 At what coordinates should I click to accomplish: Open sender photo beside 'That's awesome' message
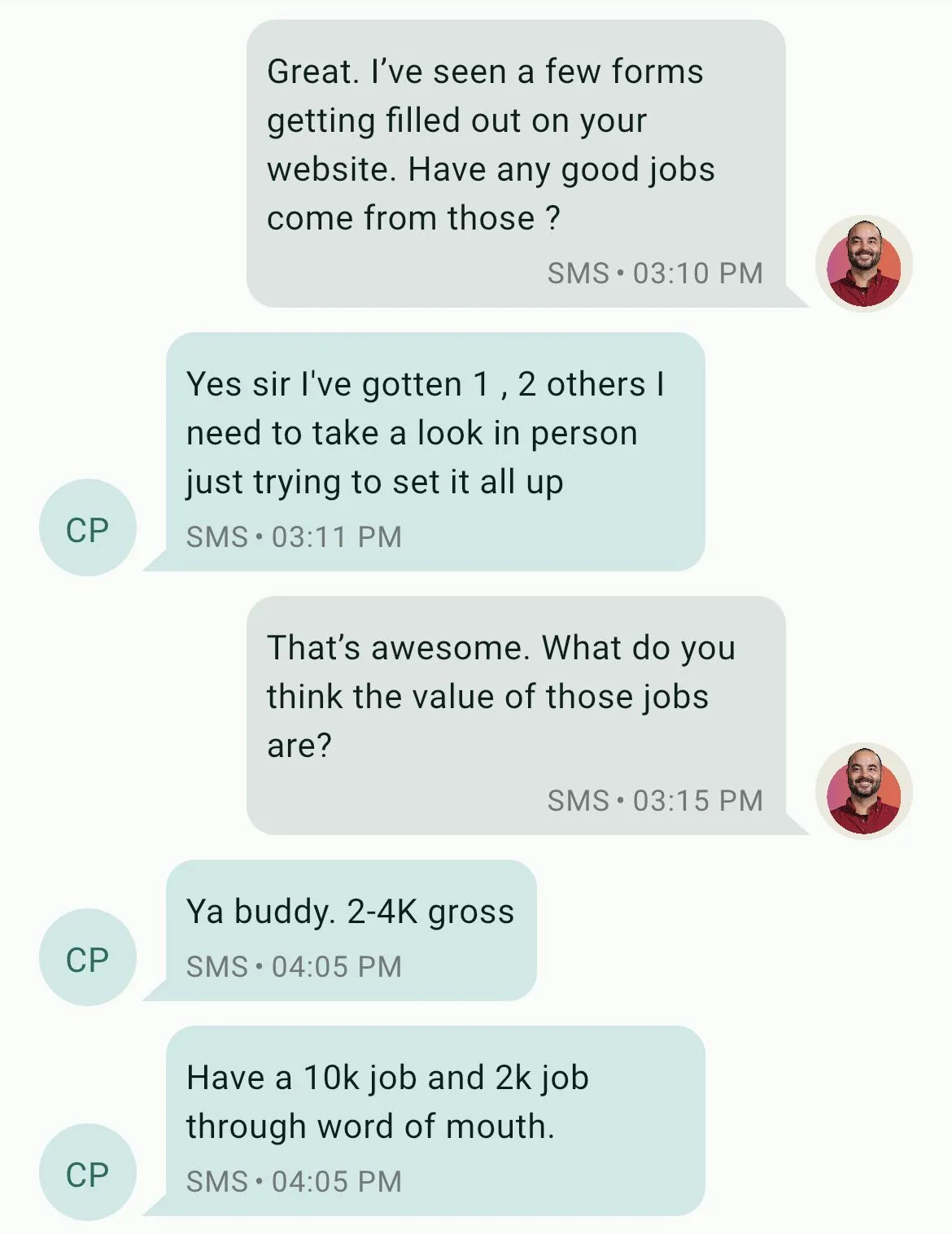pyautogui.click(x=863, y=791)
